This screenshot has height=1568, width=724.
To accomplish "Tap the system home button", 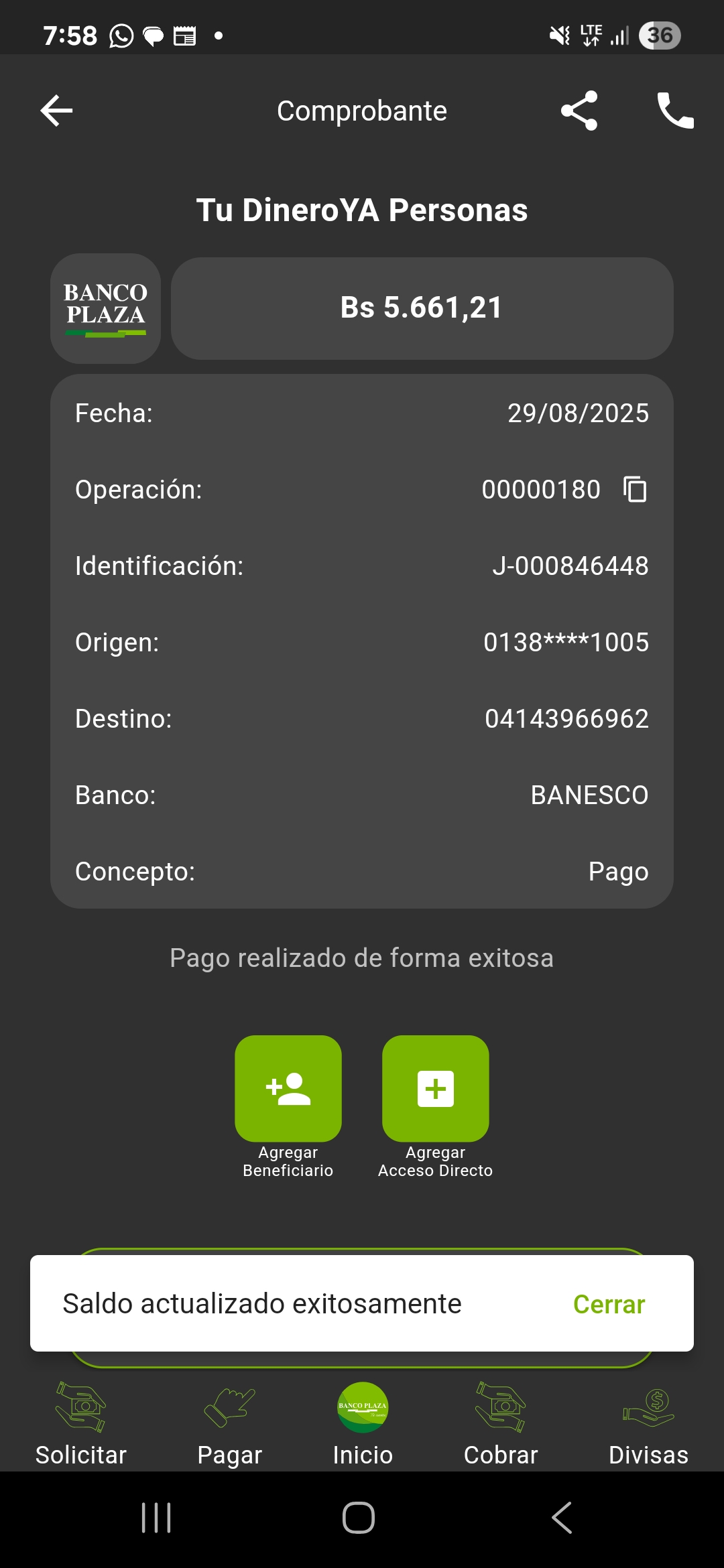I will click(359, 1518).
